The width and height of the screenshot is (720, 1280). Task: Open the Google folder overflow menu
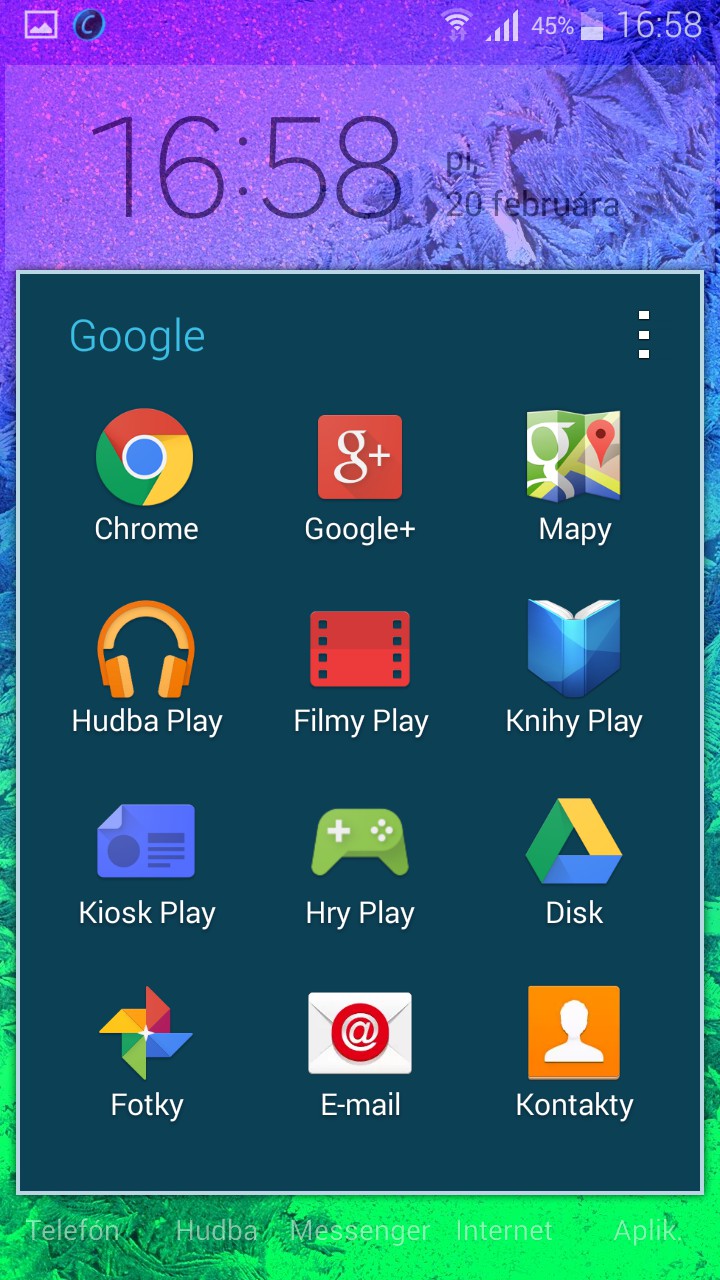coord(643,335)
